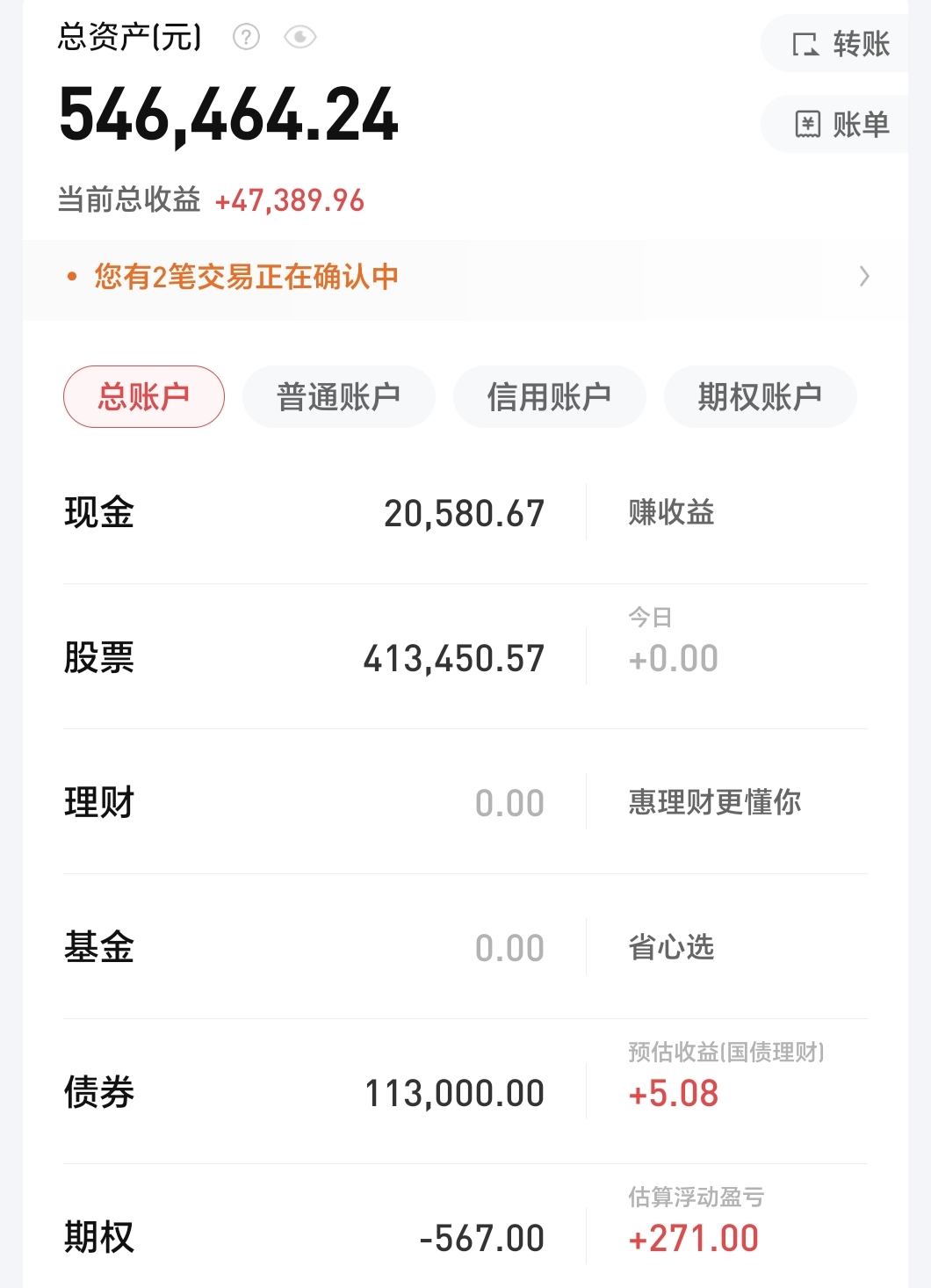The height and width of the screenshot is (1288, 931).
Task: View the 2 transactions being confirmed
Action: 465,278
